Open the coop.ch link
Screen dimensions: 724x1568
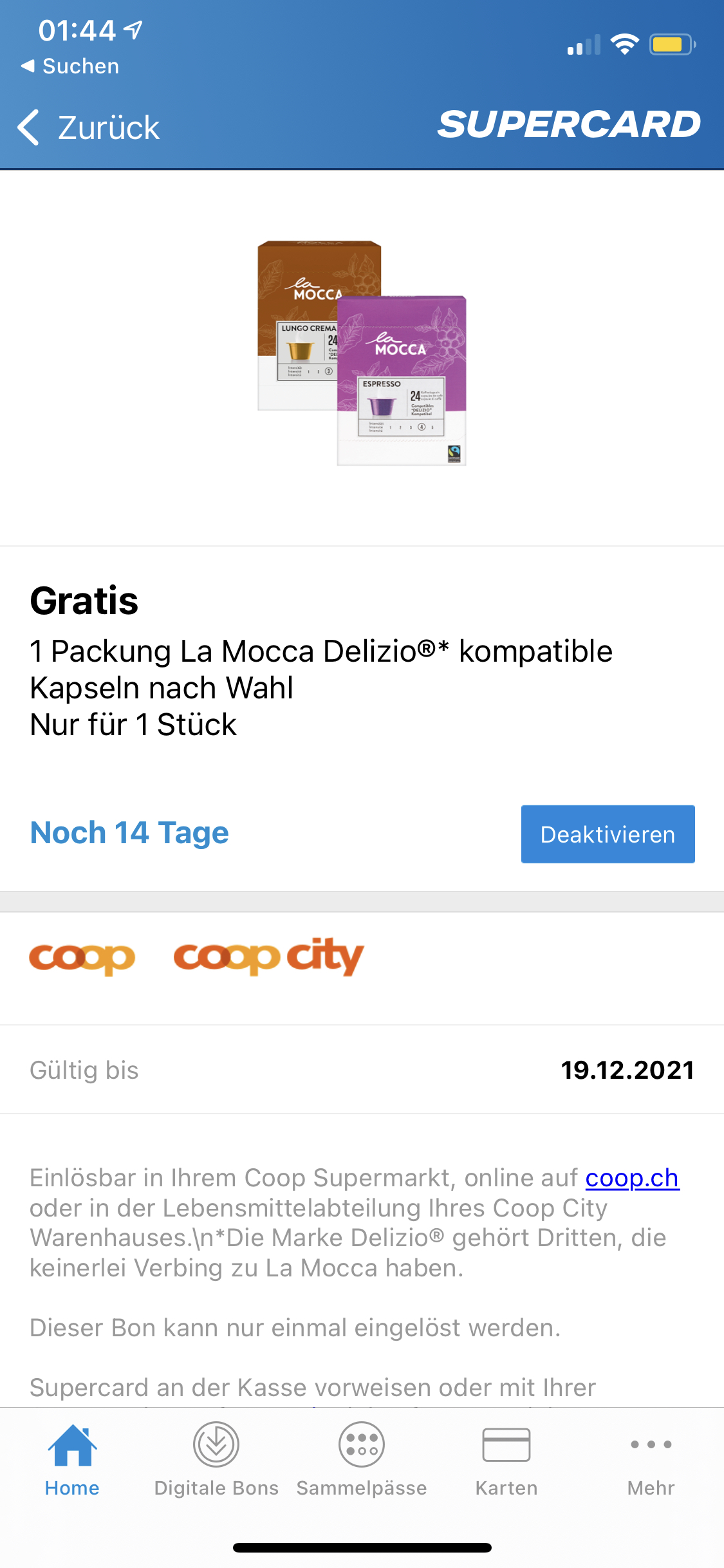(631, 1178)
